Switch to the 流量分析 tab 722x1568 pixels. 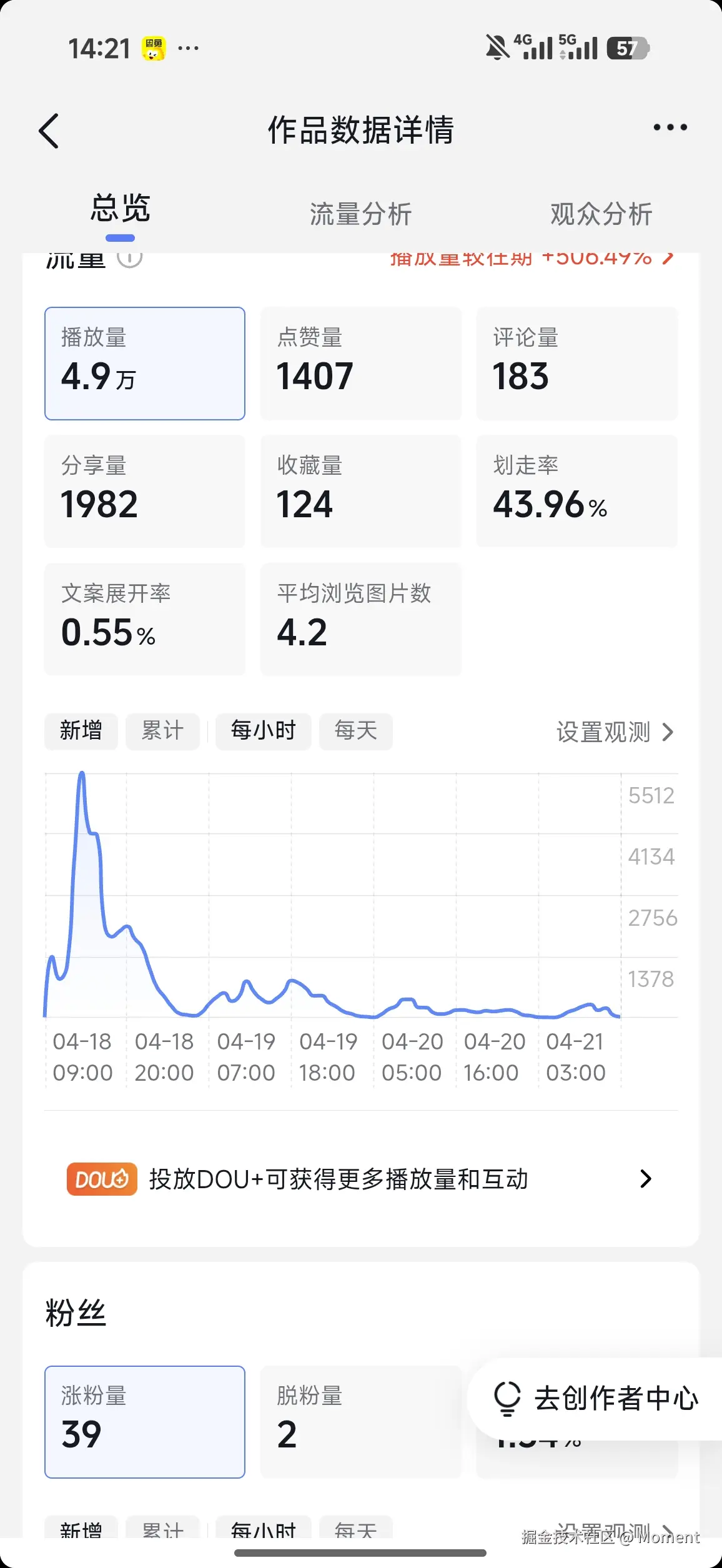click(x=360, y=213)
